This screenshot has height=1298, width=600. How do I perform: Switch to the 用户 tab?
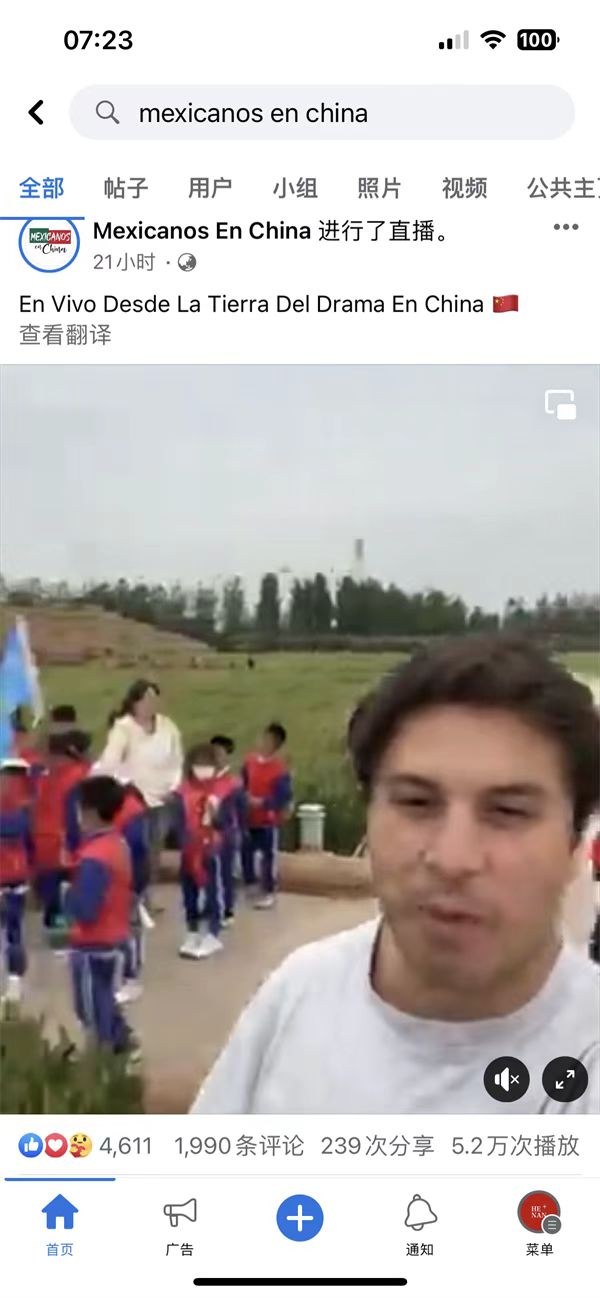[210, 188]
